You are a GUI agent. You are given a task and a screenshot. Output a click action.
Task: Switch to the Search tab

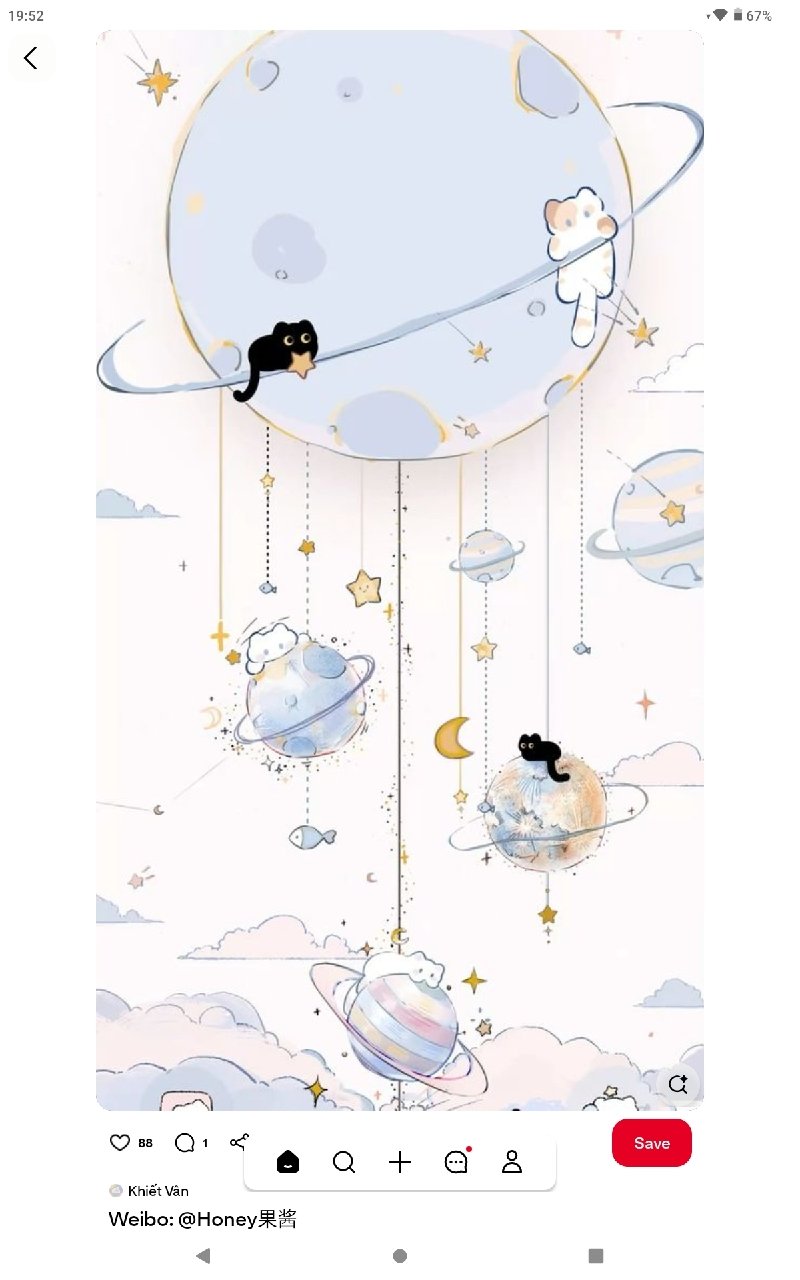click(344, 1162)
